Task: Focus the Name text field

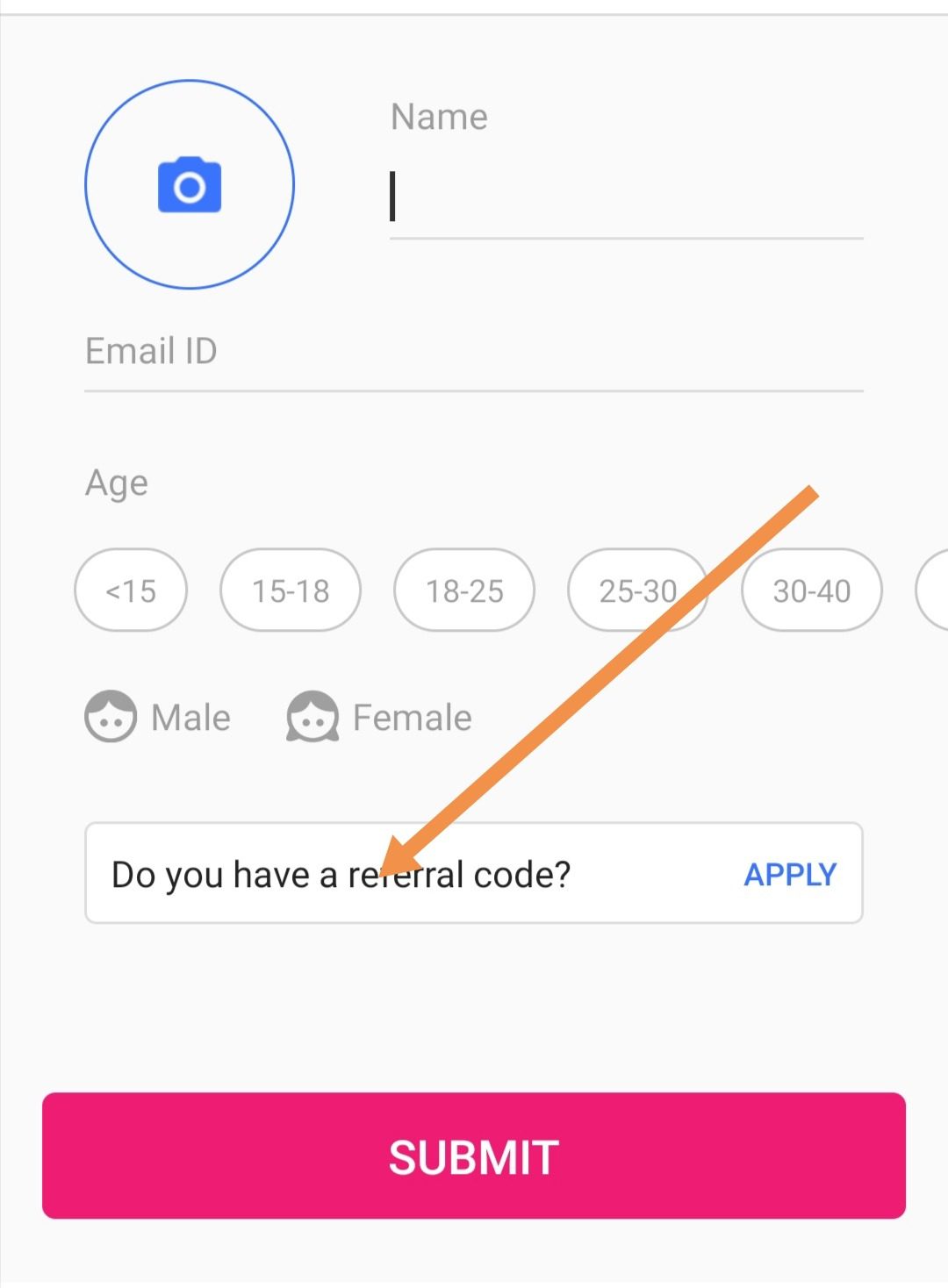Action: click(x=625, y=197)
